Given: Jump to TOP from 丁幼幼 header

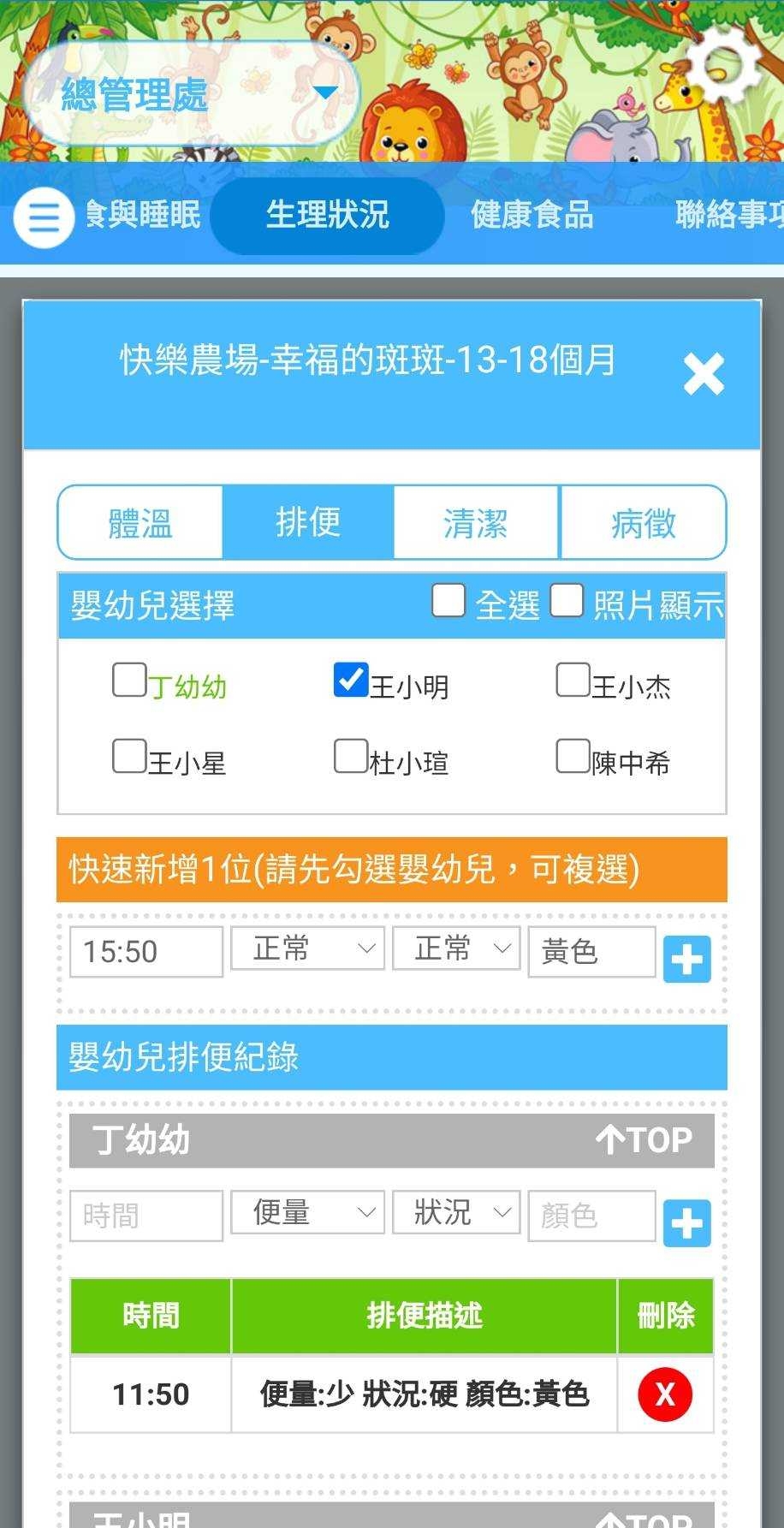Looking at the screenshot, I should coord(644,1140).
